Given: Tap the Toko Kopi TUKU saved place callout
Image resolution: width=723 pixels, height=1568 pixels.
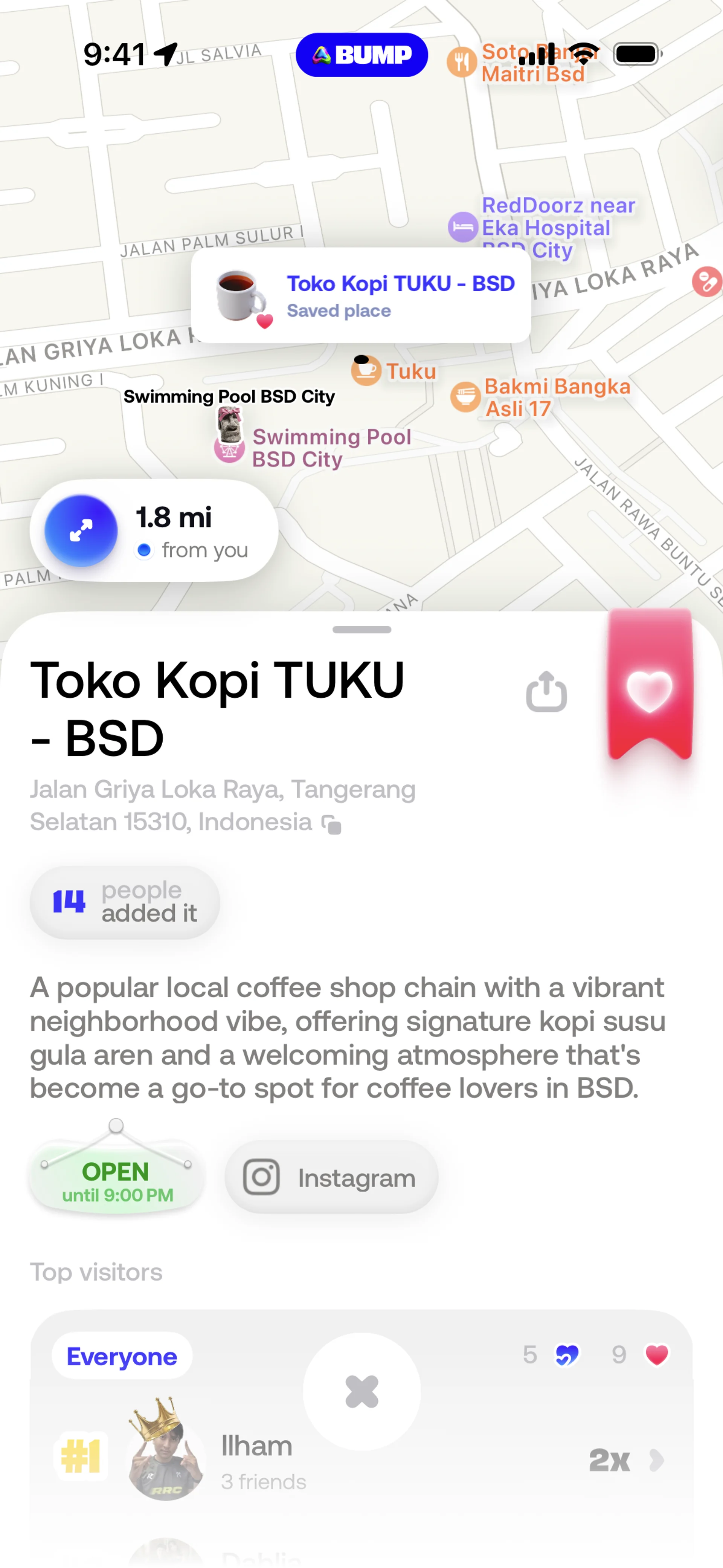Looking at the screenshot, I should point(361,296).
